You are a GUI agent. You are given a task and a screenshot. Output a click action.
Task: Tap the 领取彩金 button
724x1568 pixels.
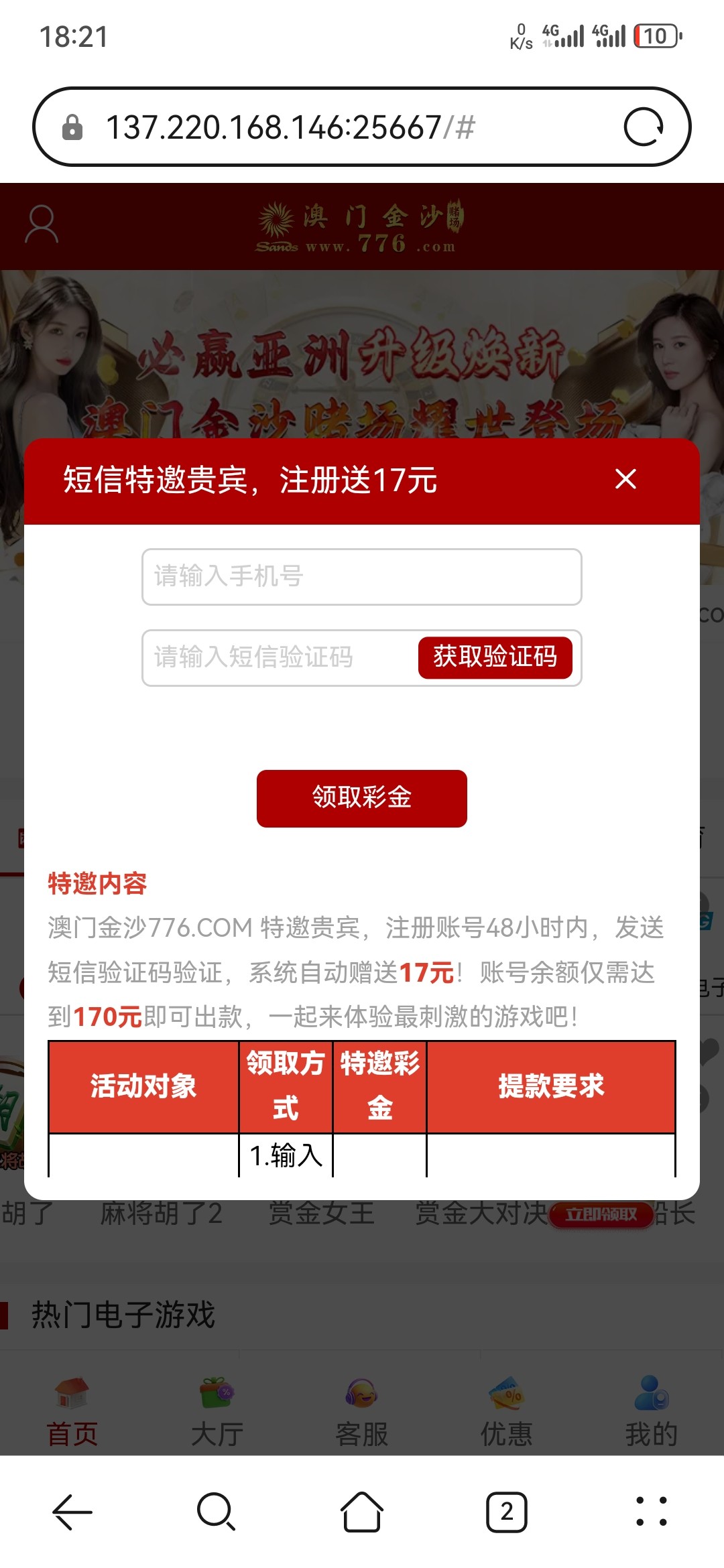(361, 798)
